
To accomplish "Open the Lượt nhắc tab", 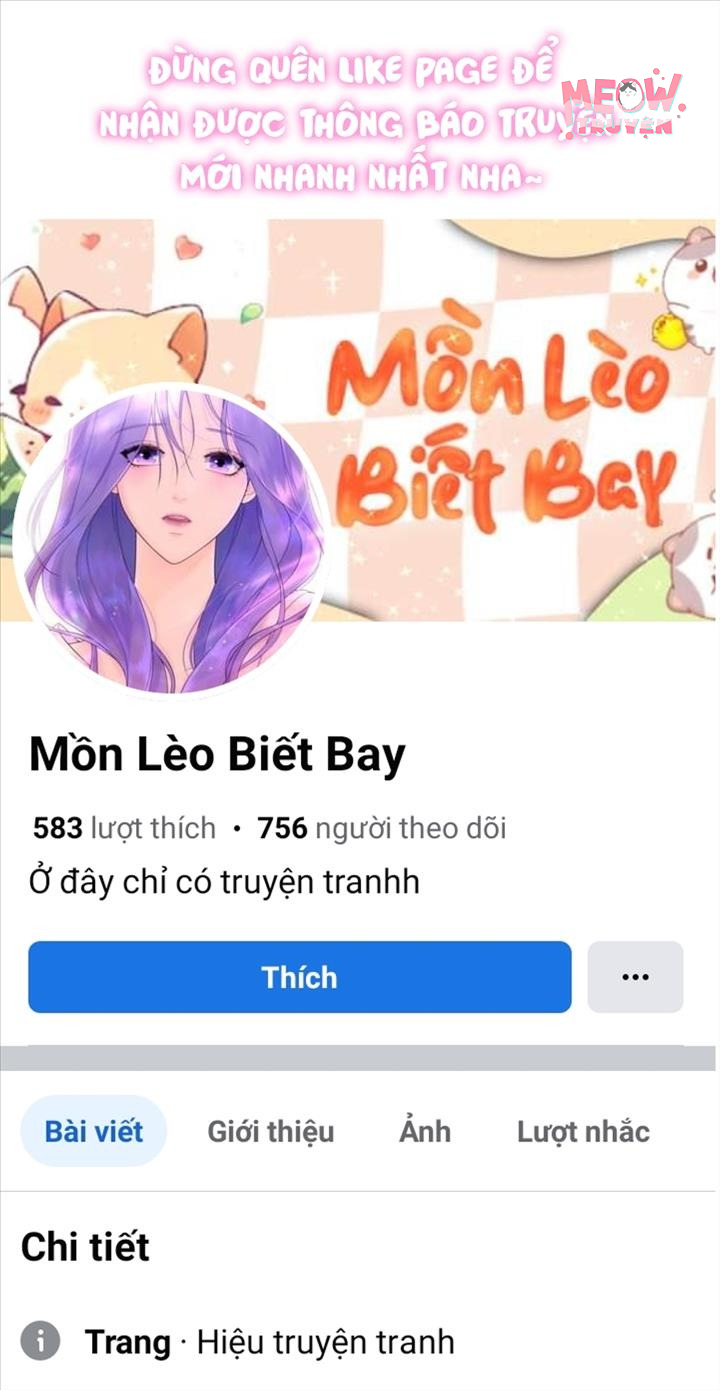I will 583,1131.
